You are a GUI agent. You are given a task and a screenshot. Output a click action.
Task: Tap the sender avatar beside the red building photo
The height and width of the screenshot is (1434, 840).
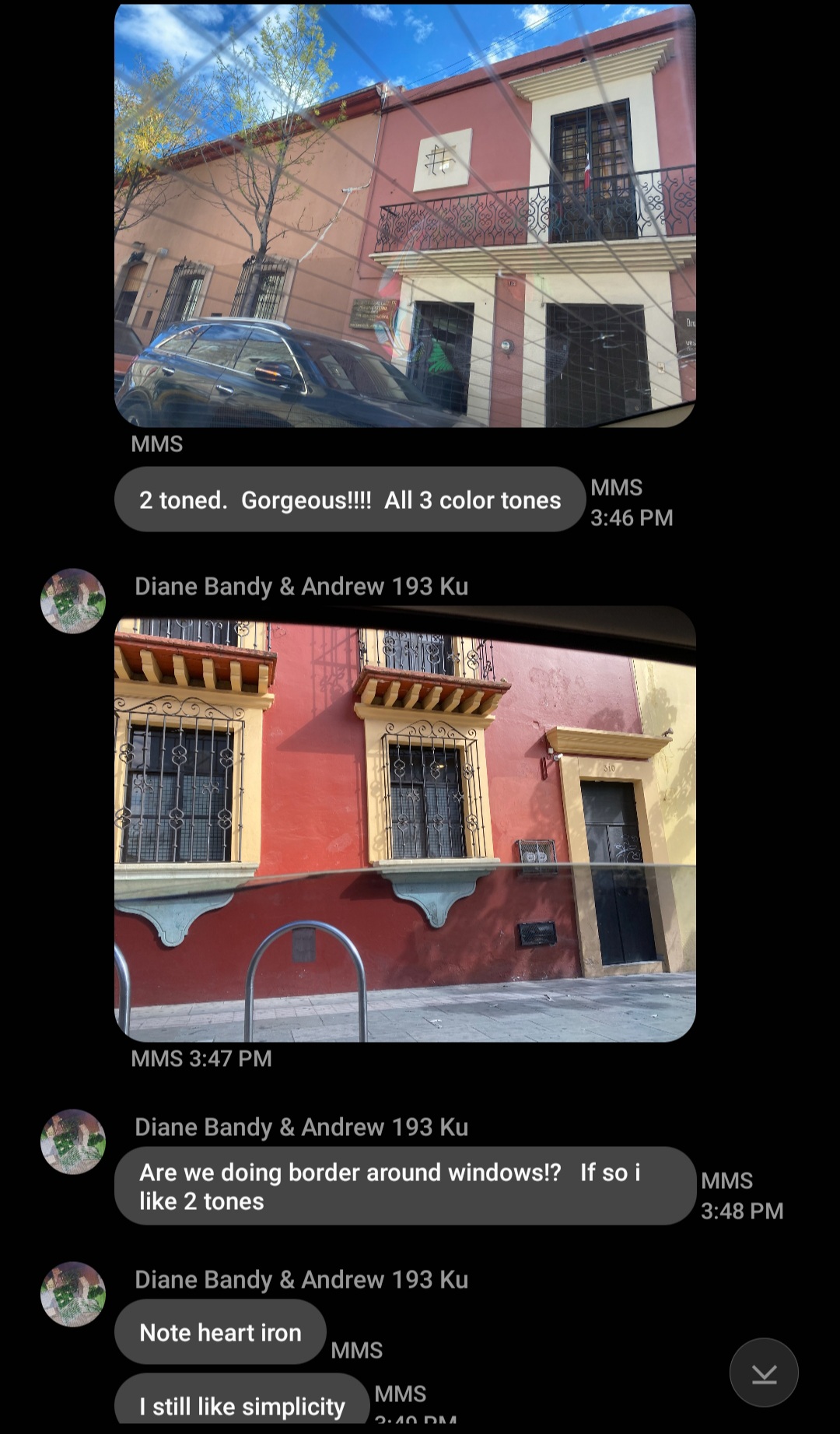point(73,601)
